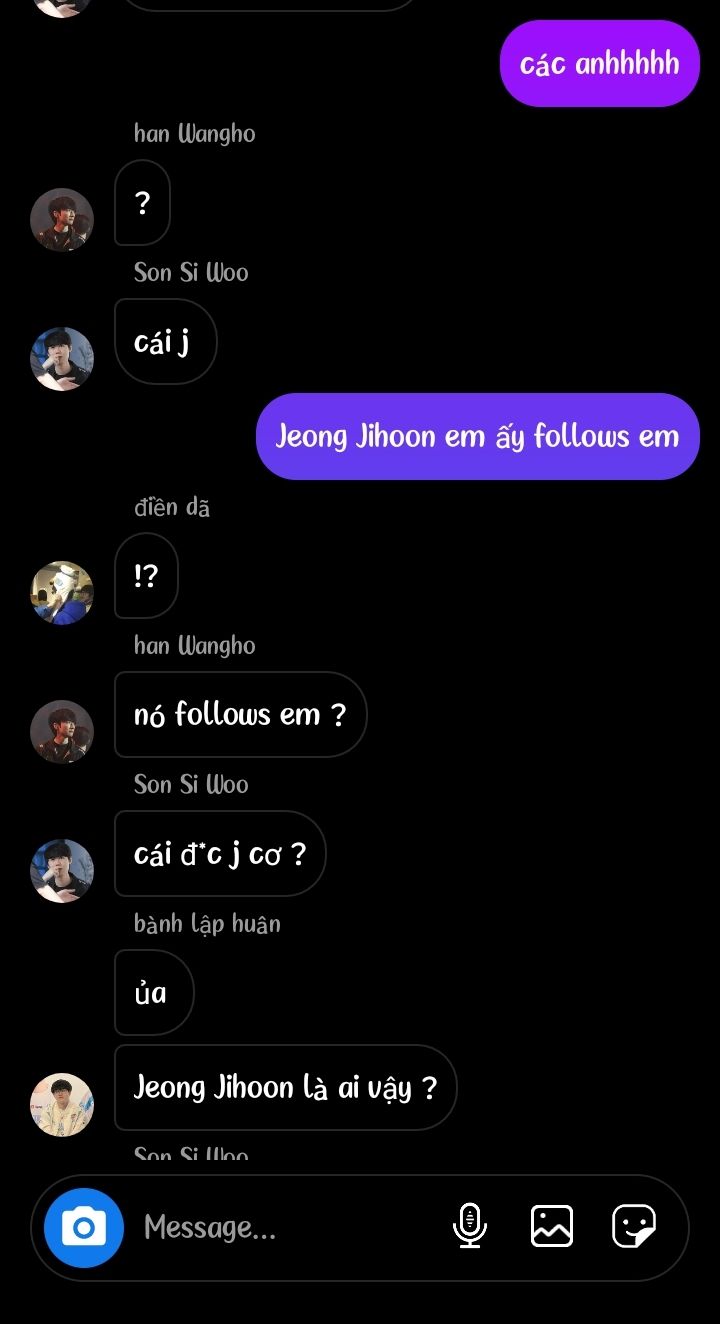Record a voice message with microphone
The width and height of the screenshot is (720, 1324).
469,1226
